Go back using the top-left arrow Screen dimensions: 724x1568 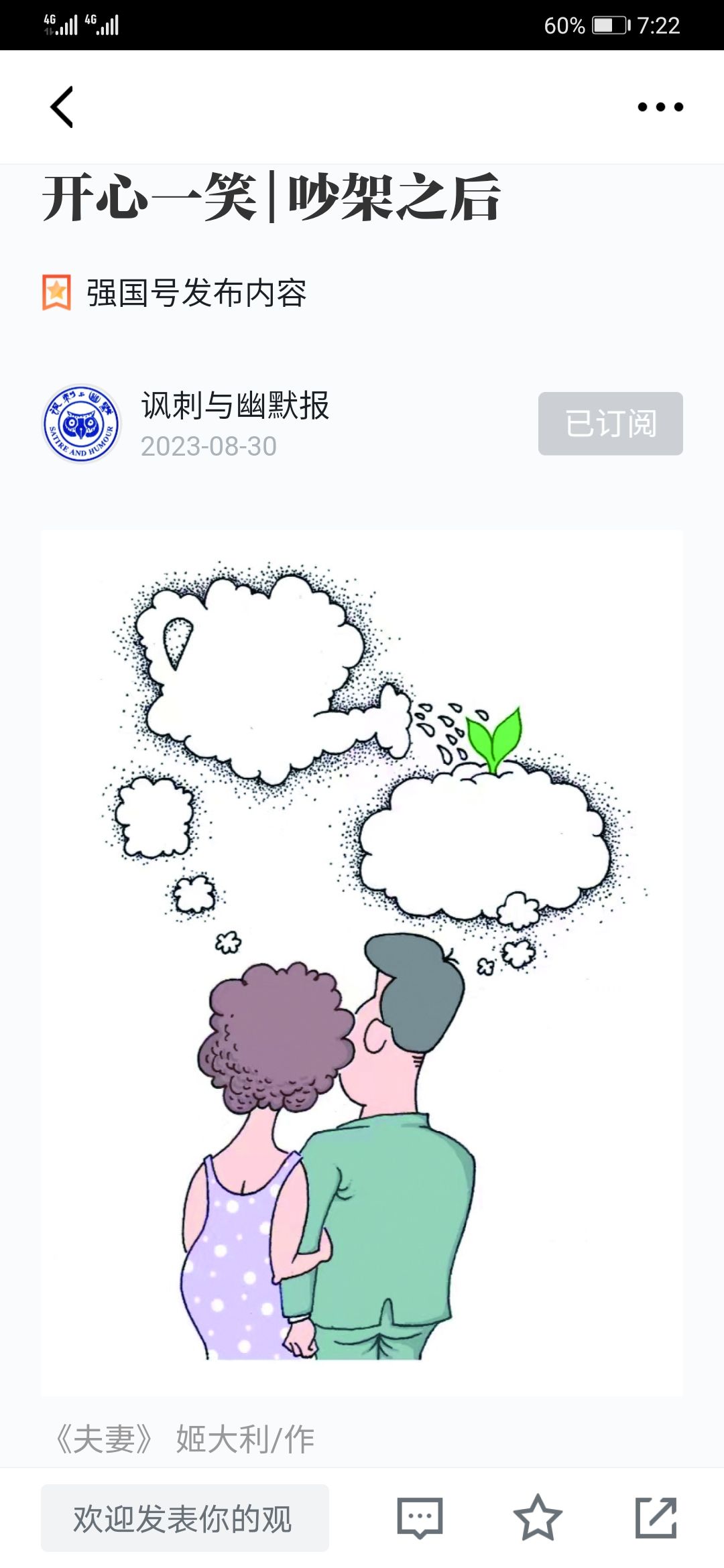pos(62,107)
